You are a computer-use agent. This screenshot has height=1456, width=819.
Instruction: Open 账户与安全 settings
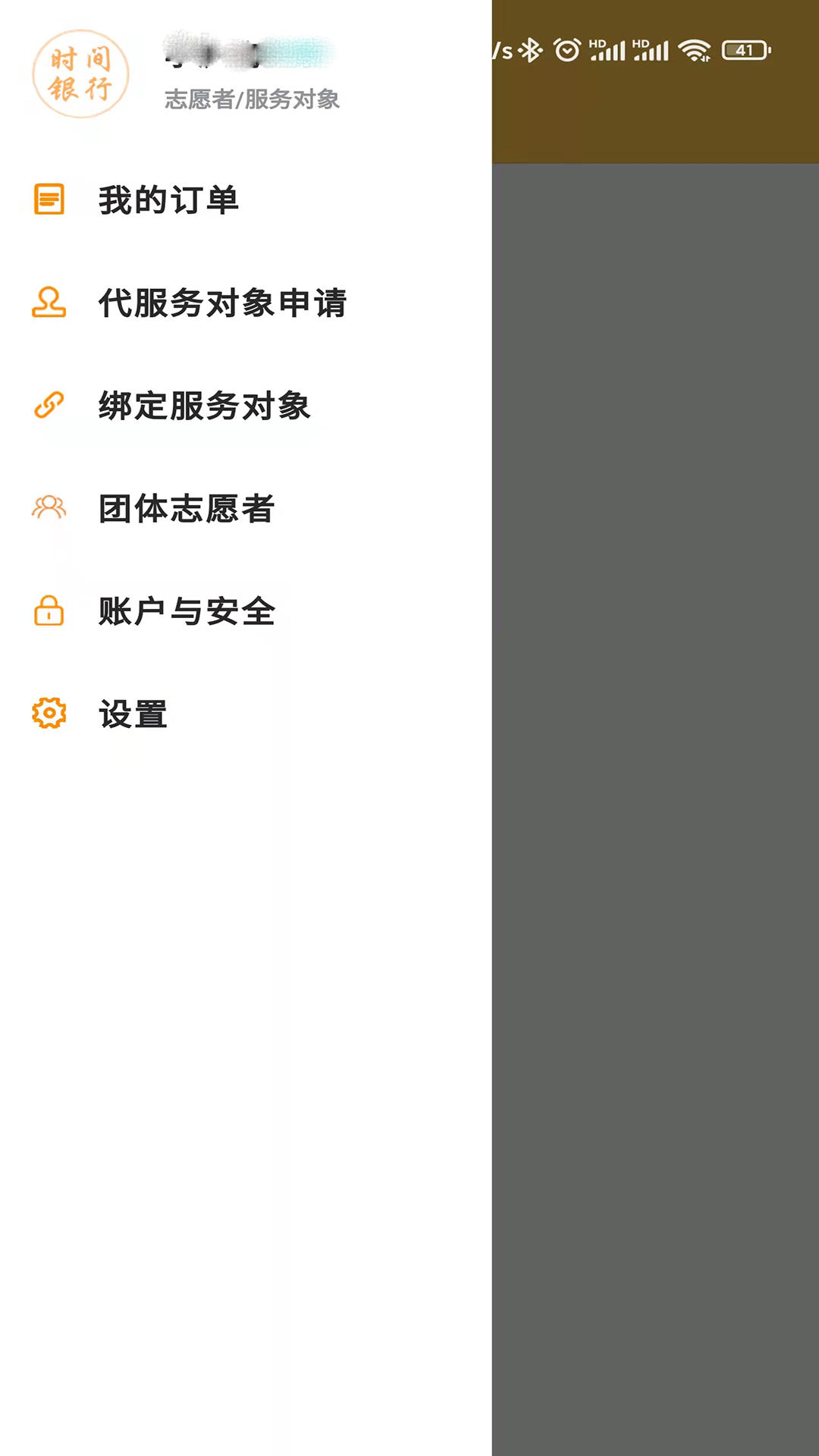pyautogui.click(x=246, y=611)
